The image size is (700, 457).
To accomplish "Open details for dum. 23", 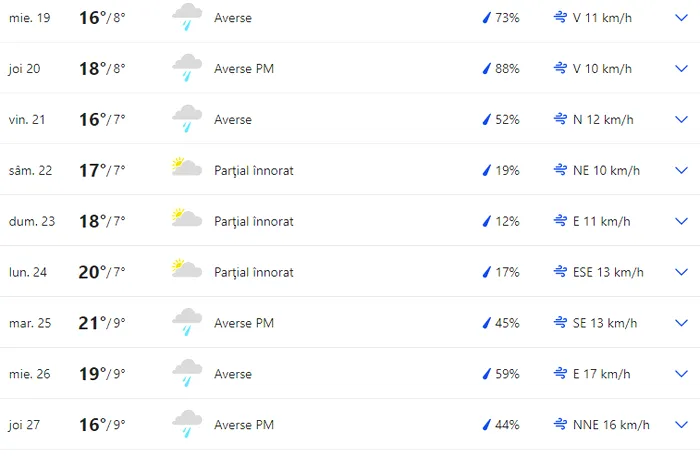I will [x=681, y=222].
